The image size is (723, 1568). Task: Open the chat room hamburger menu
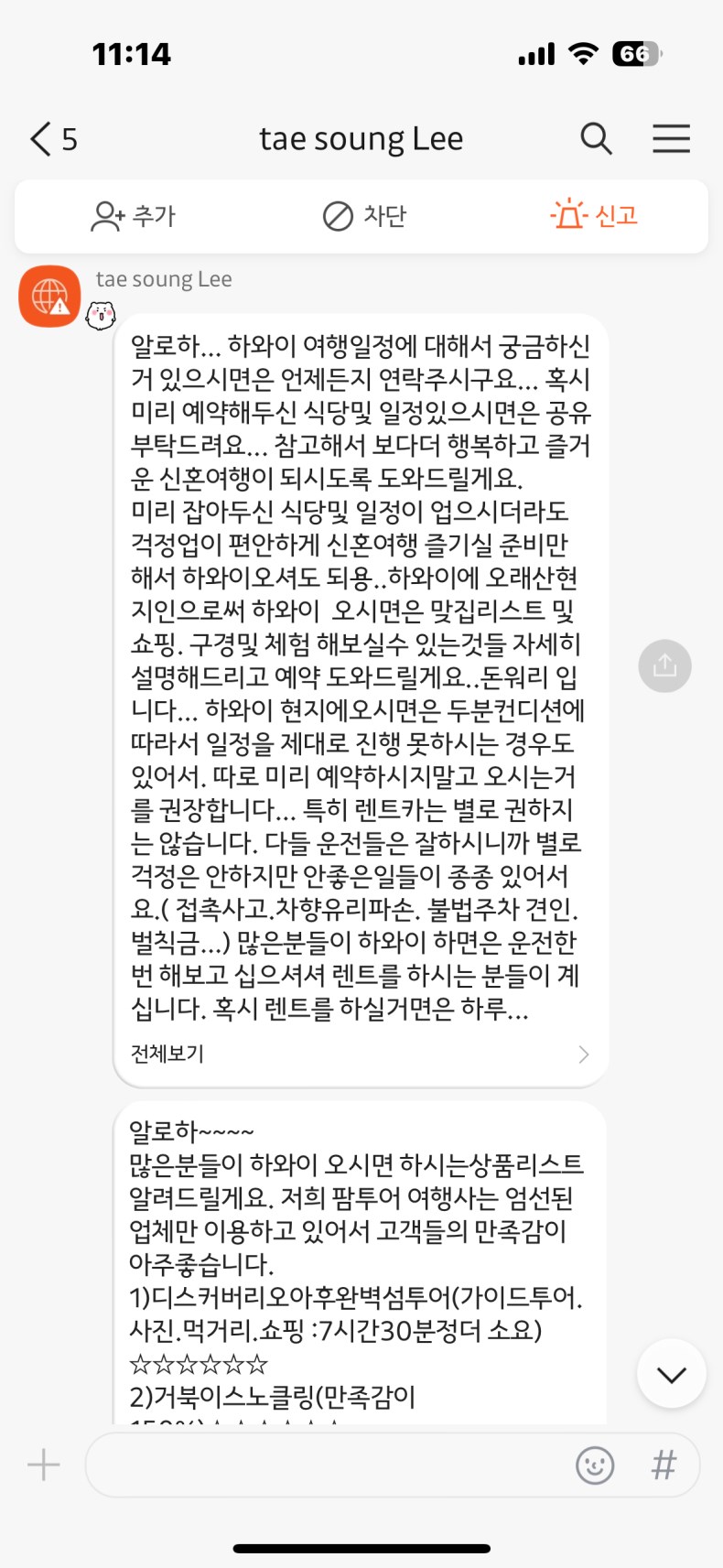(x=671, y=139)
